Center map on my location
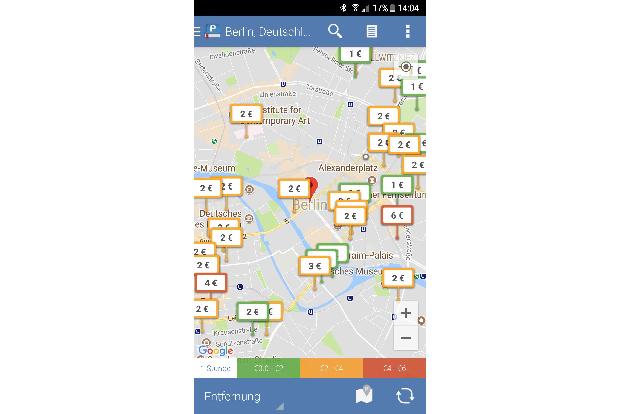 405,67
